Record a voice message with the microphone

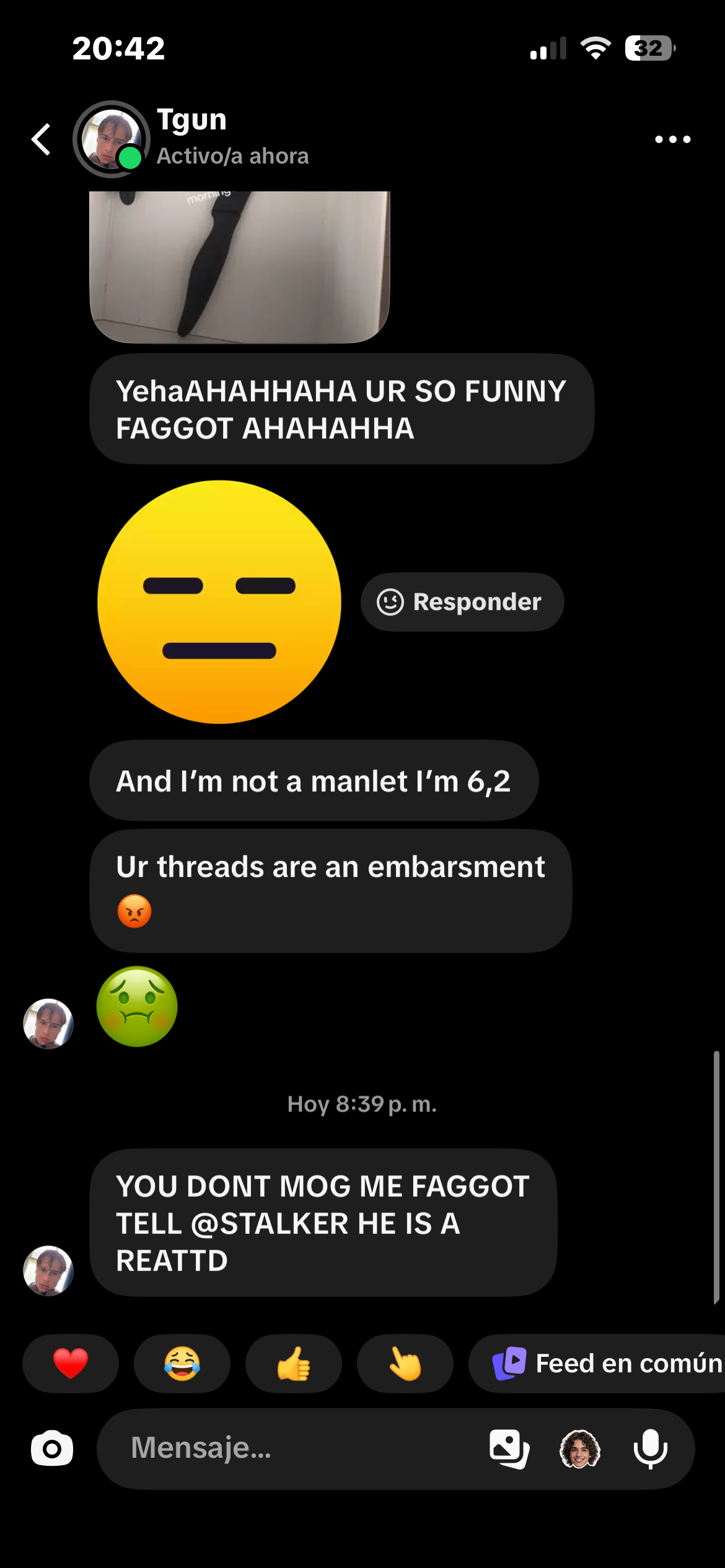(x=651, y=1449)
